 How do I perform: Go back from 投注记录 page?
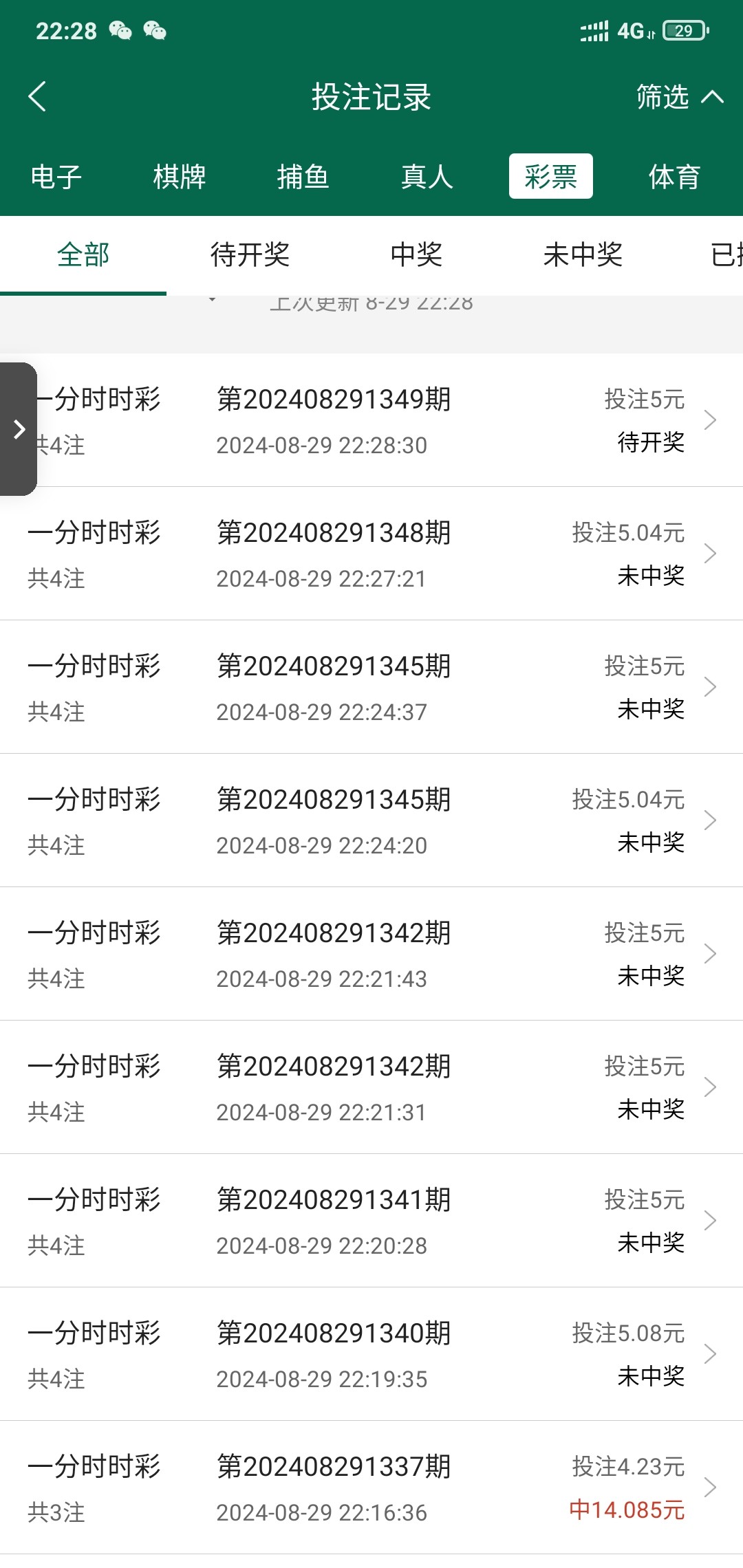click(38, 96)
